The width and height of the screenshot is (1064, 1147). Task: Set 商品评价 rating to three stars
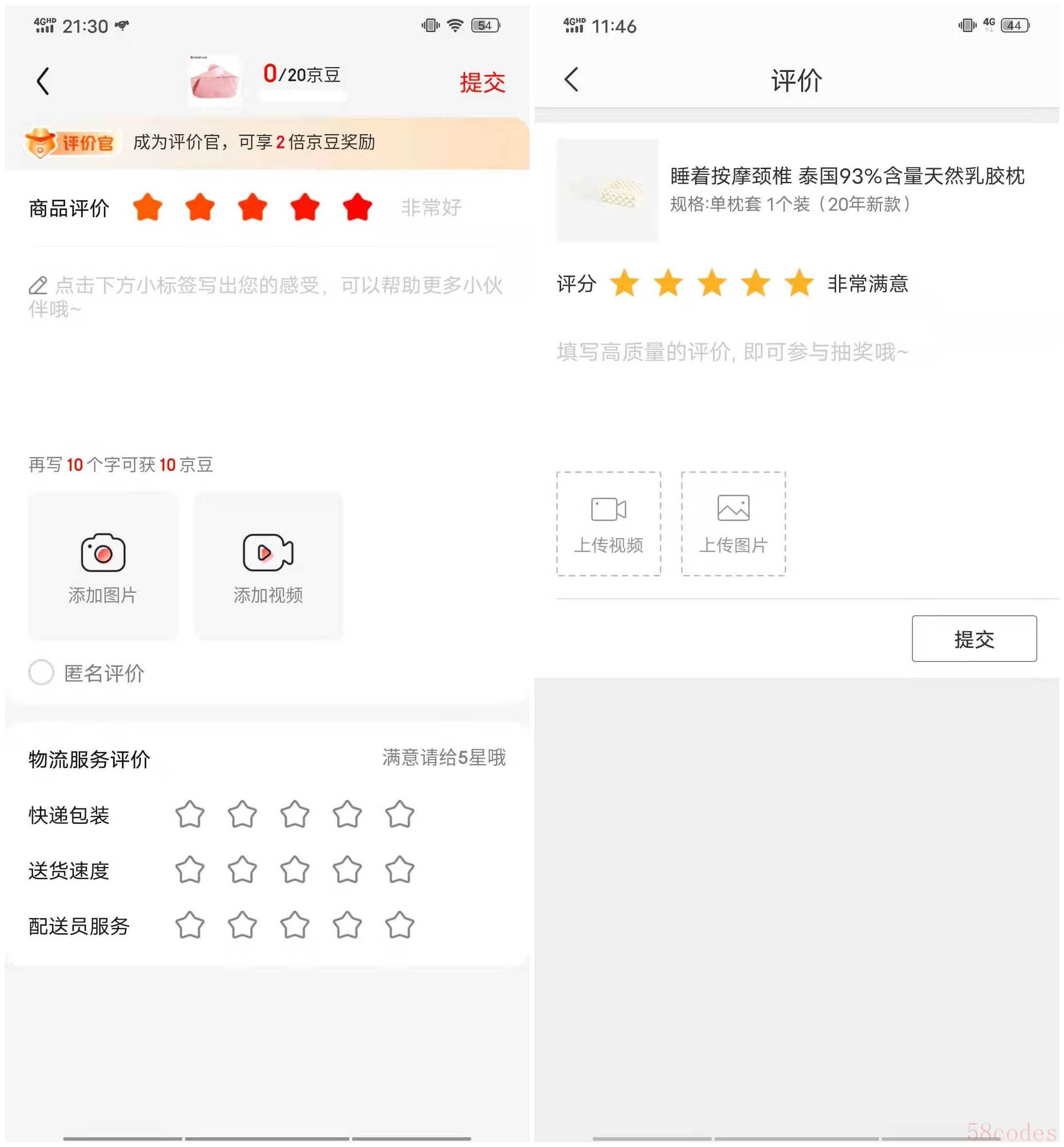click(252, 208)
